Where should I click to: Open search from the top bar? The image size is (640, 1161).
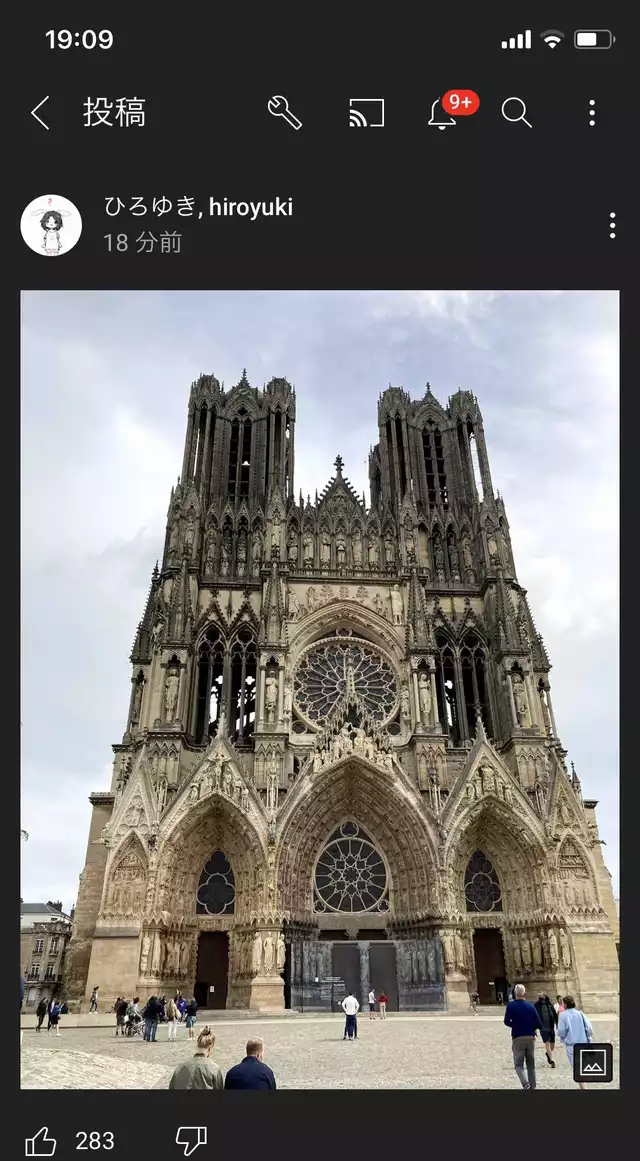[x=516, y=113]
